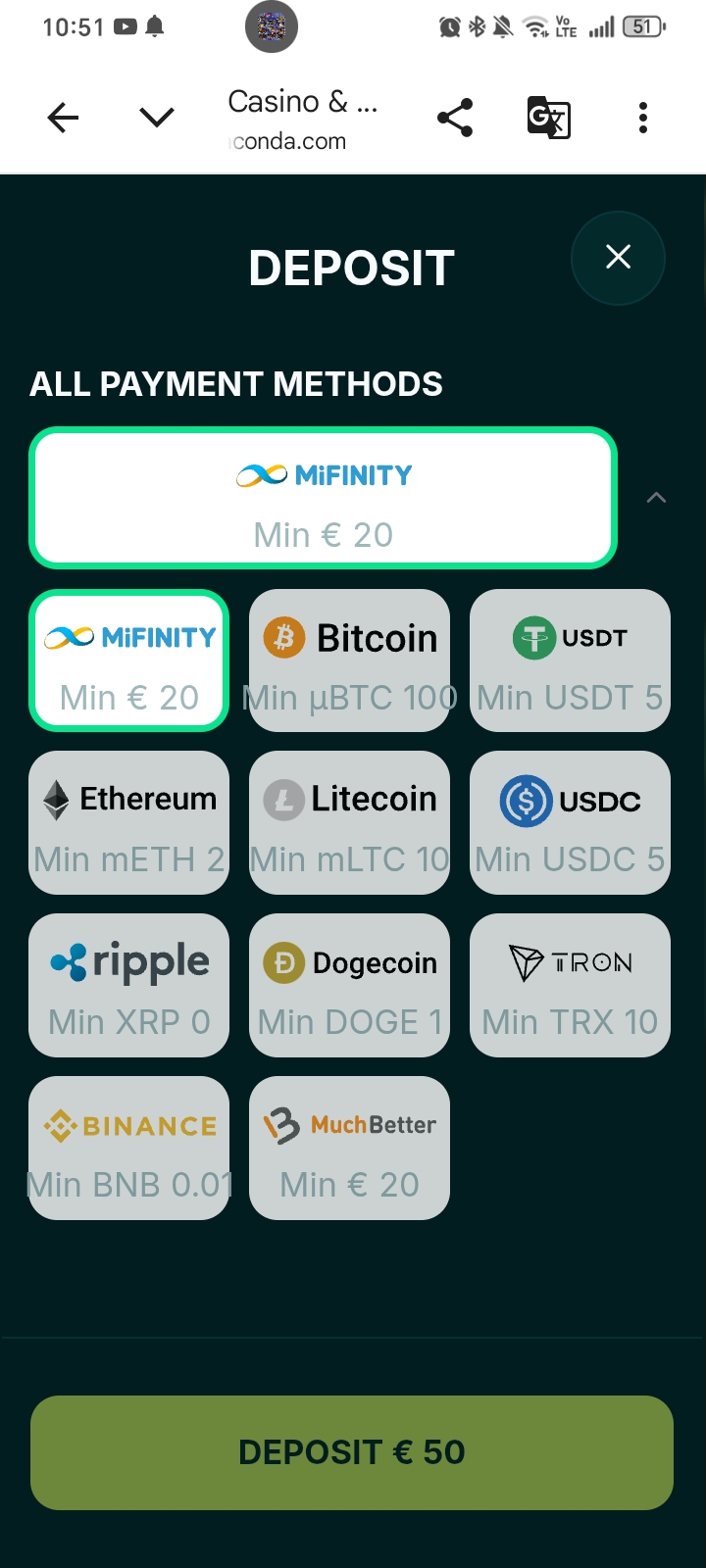This screenshot has width=706, height=1568.
Task: Select Ripple payment option
Action: (128, 985)
